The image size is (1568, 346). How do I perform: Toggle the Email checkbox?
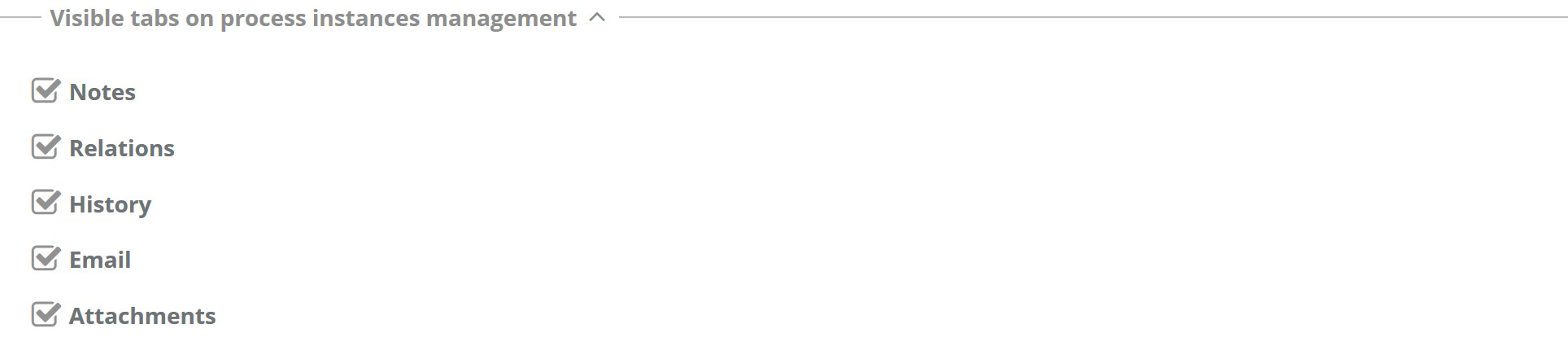pos(45,259)
